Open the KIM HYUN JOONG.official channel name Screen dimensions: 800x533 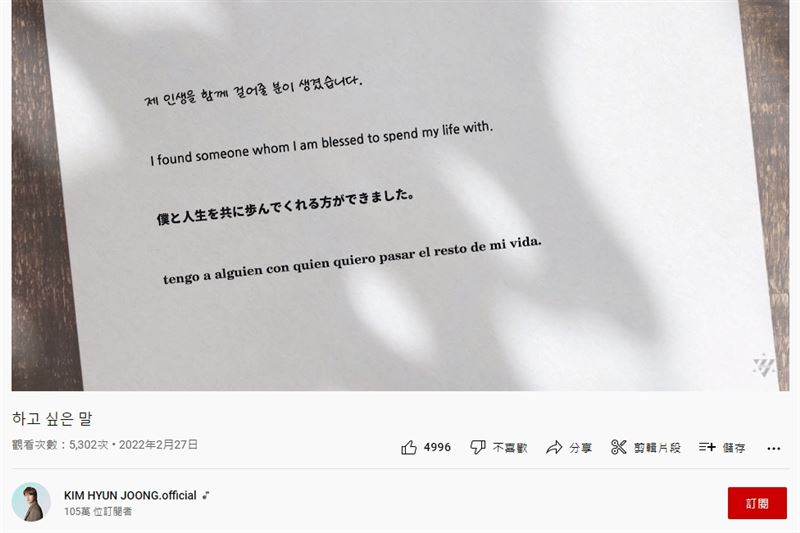point(130,495)
